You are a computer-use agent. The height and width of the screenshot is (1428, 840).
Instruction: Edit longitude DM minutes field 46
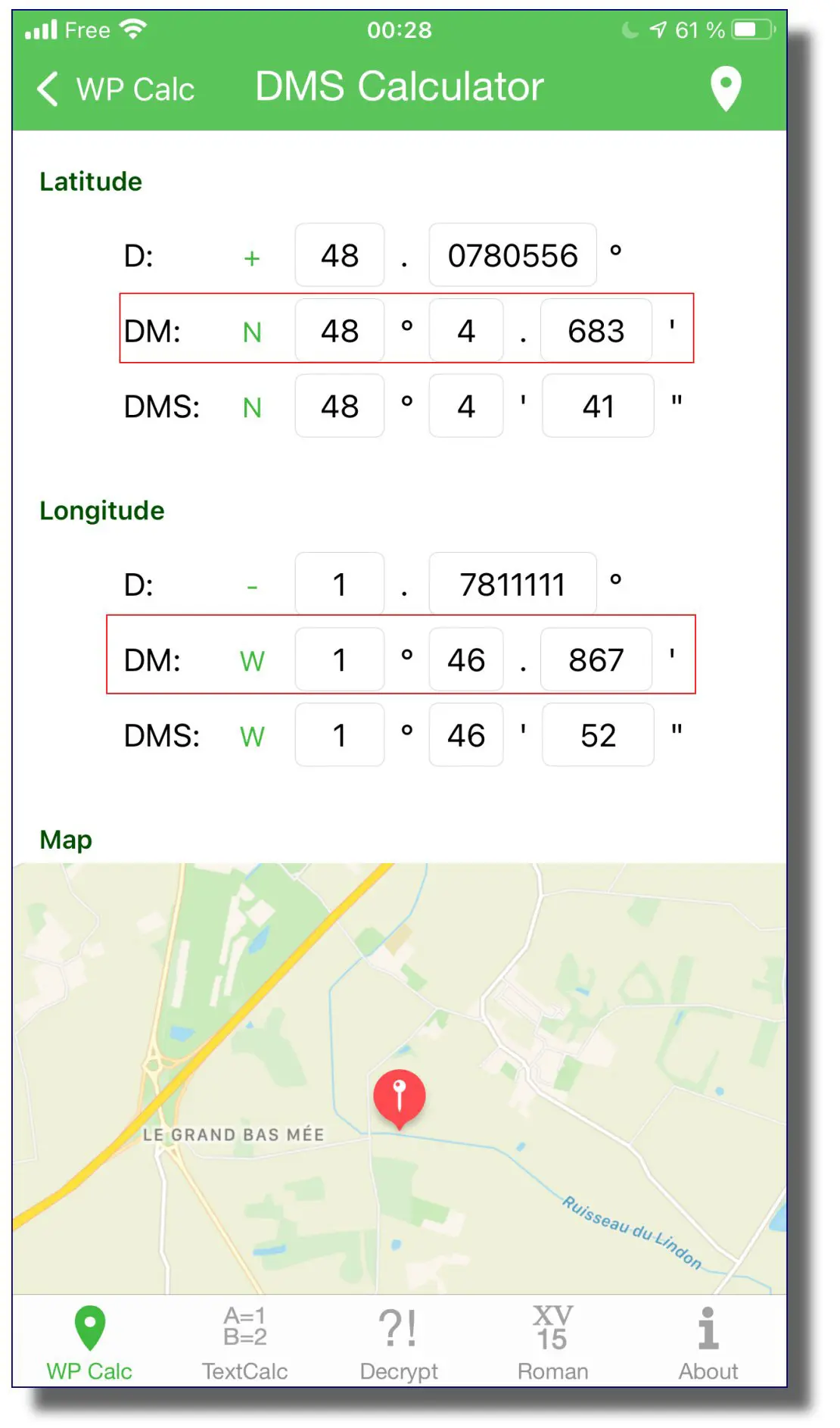tap(466, 659)
